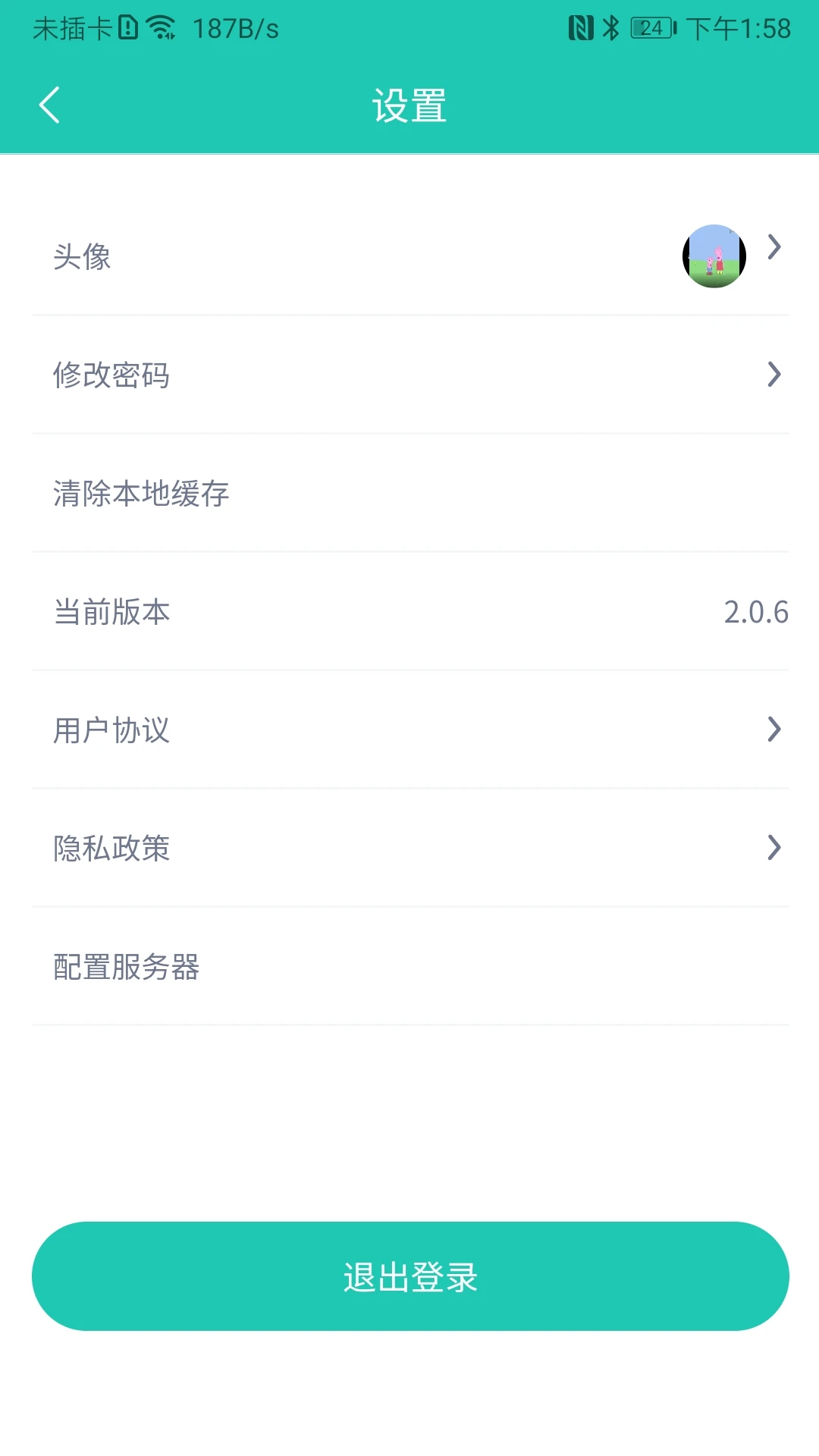Expand the 用户协议 row chevron
The image size is (819, 1456).
coord(774,730)
